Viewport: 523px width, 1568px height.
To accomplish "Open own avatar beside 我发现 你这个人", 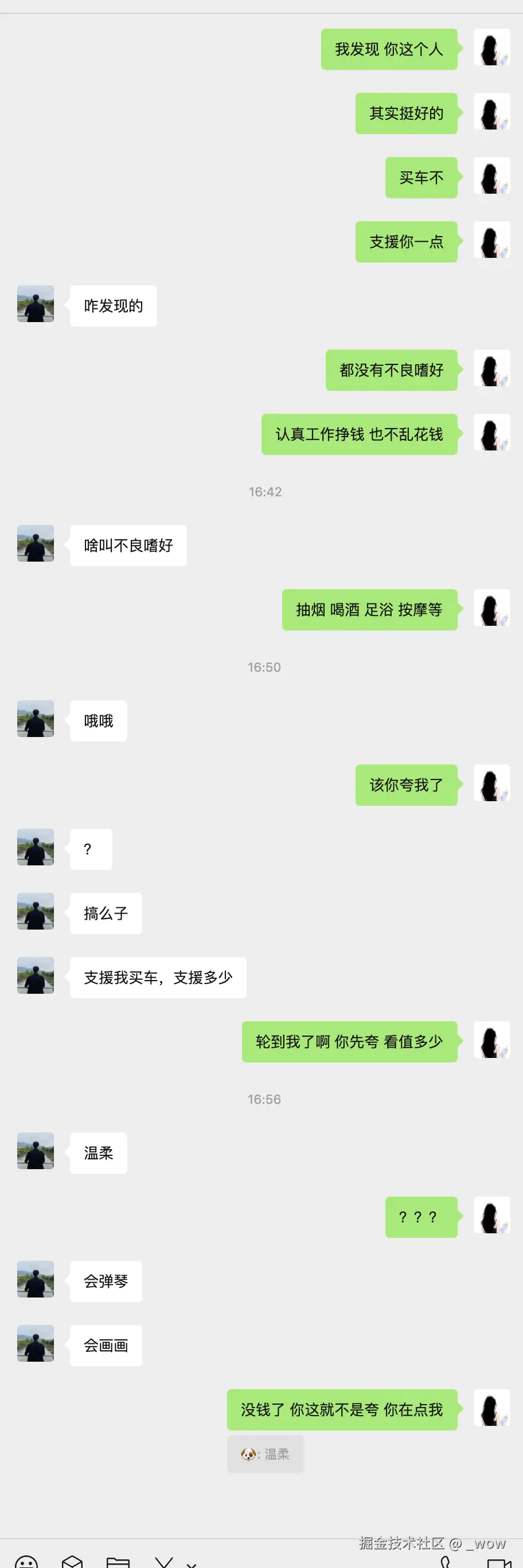I will [x=491, y=48].
